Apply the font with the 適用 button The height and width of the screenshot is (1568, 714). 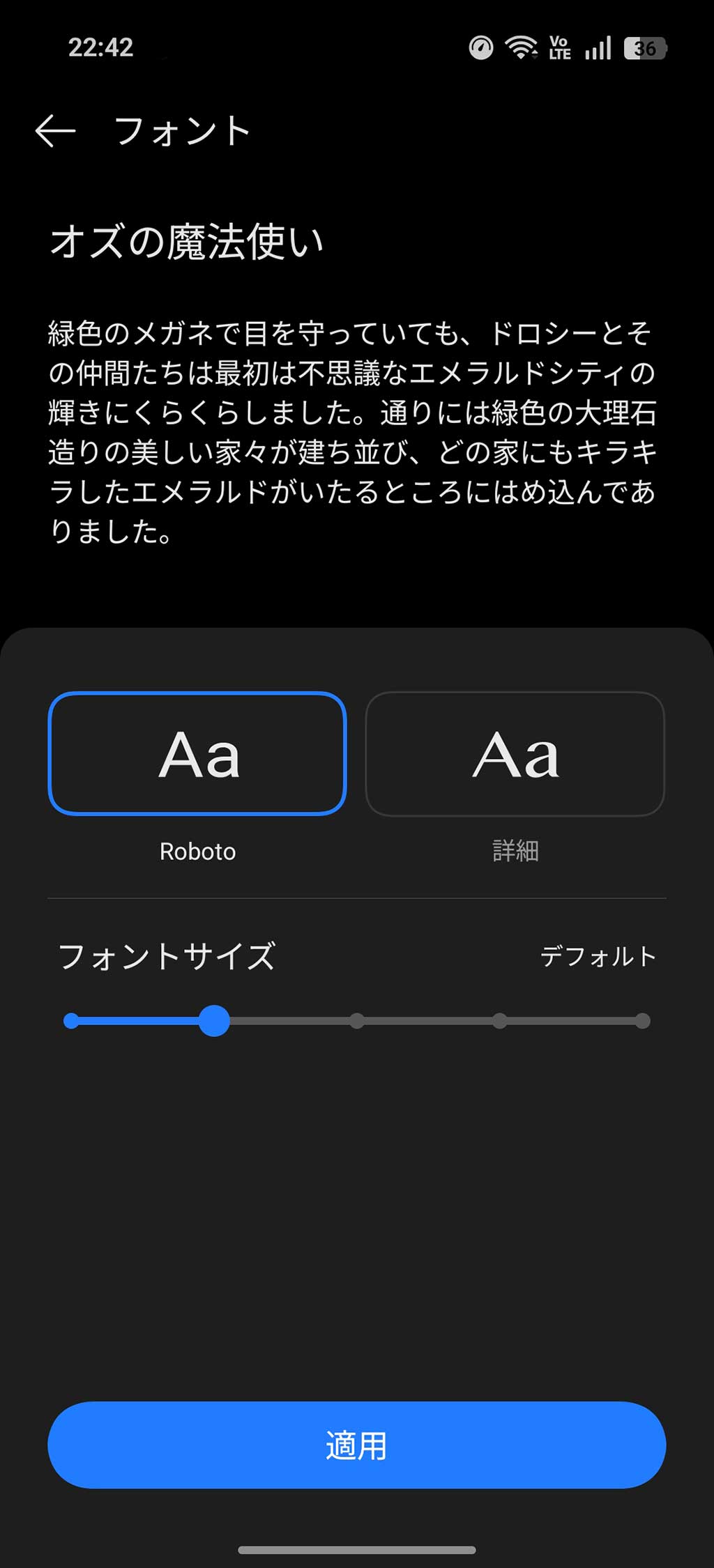[x=357, y=1445]
